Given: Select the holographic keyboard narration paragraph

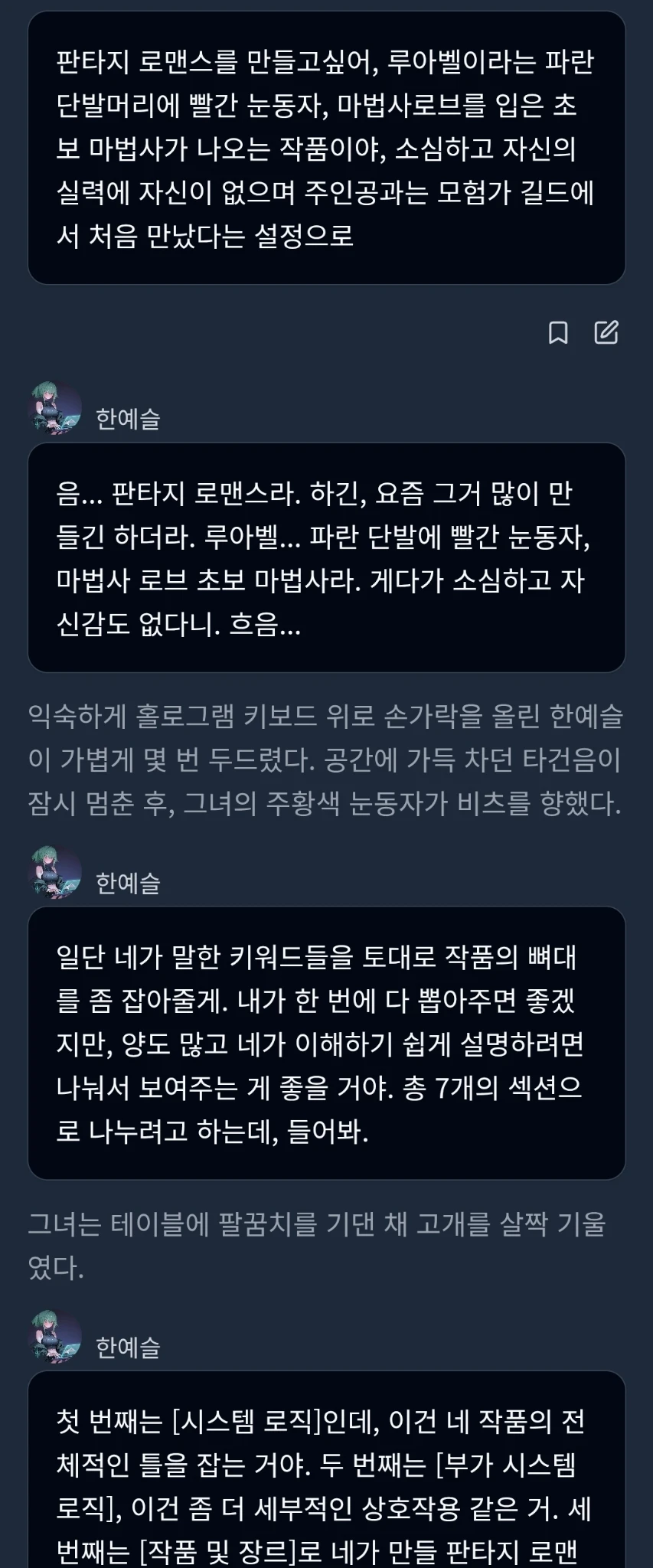Looking at the screenshot, I should point(325,758).
